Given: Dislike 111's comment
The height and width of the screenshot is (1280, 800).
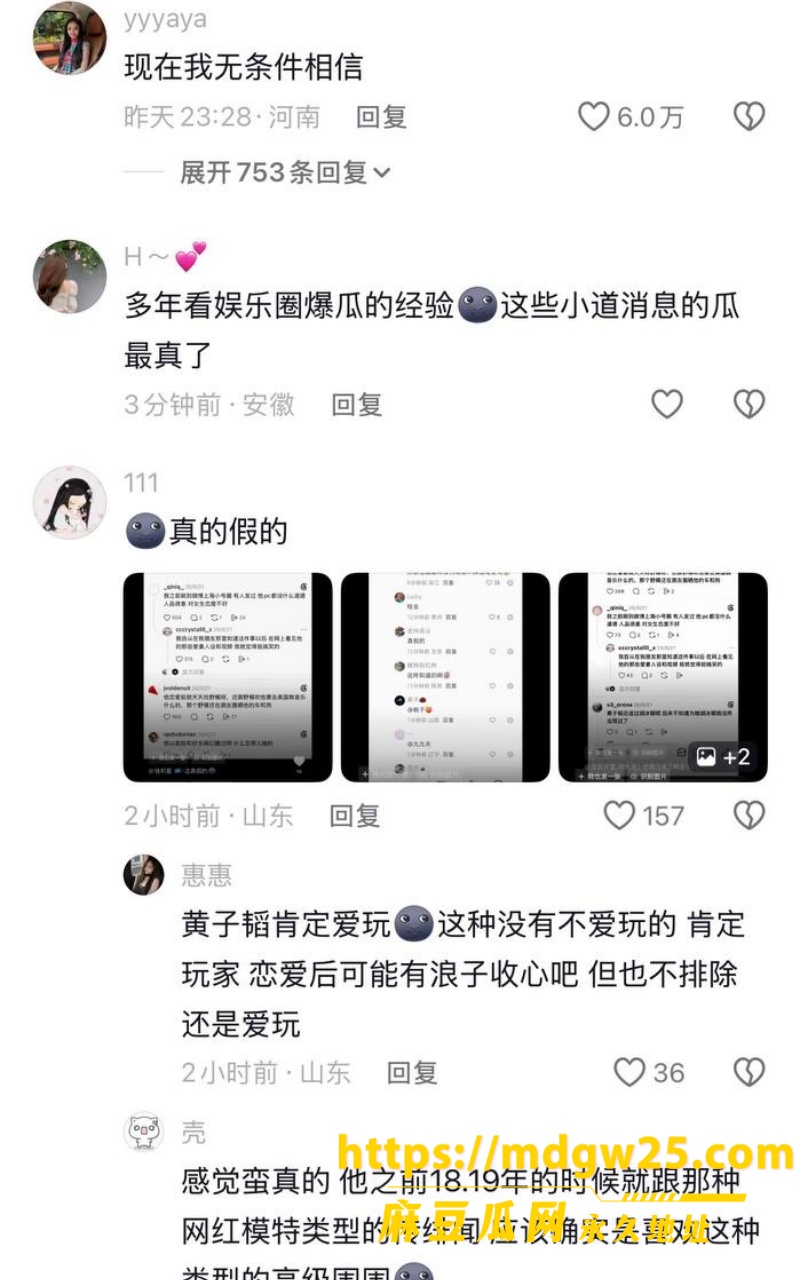Looking at the screenshot, I should coord(749,816).
